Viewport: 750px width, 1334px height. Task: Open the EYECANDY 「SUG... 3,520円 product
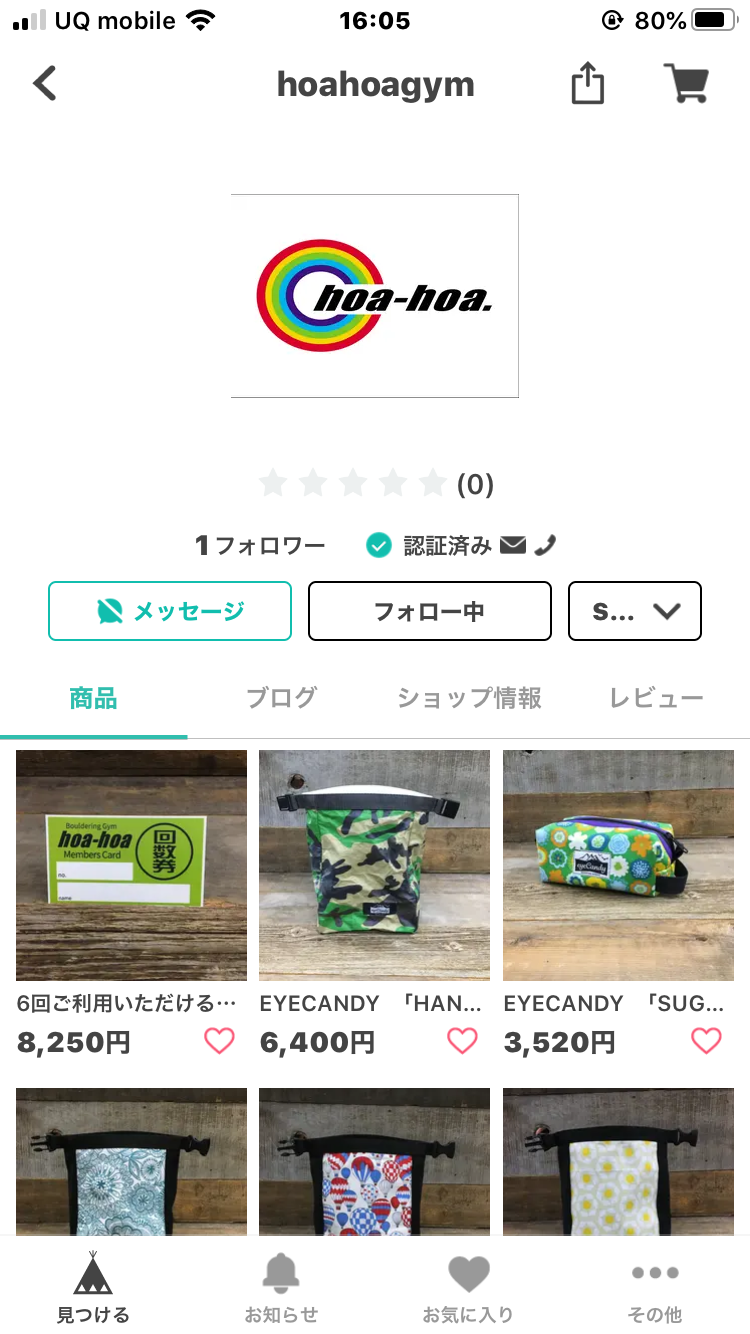pyautogui.click(x=618, y=866)
